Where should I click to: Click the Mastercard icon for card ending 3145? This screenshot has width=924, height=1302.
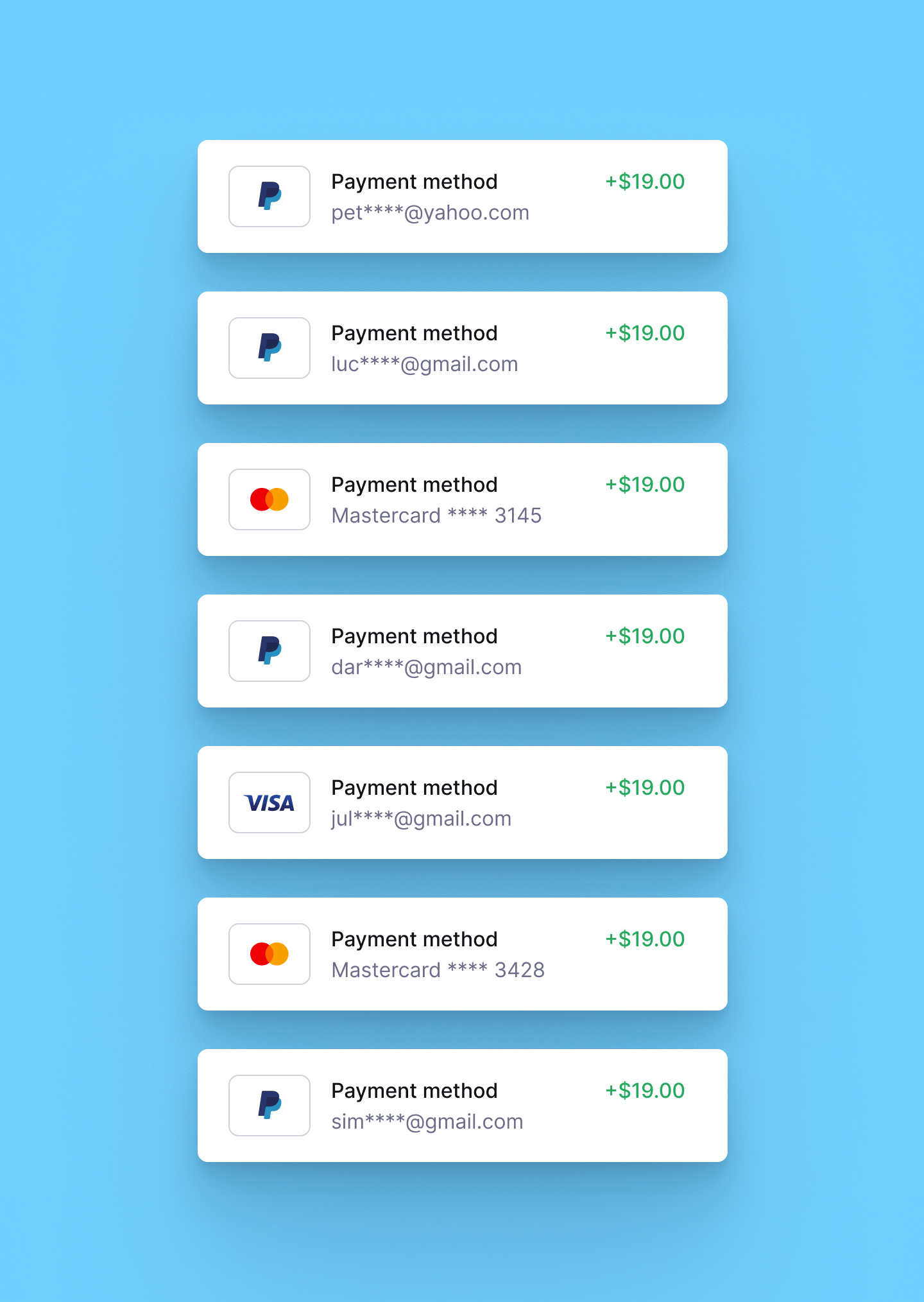(x=269, y=499)
